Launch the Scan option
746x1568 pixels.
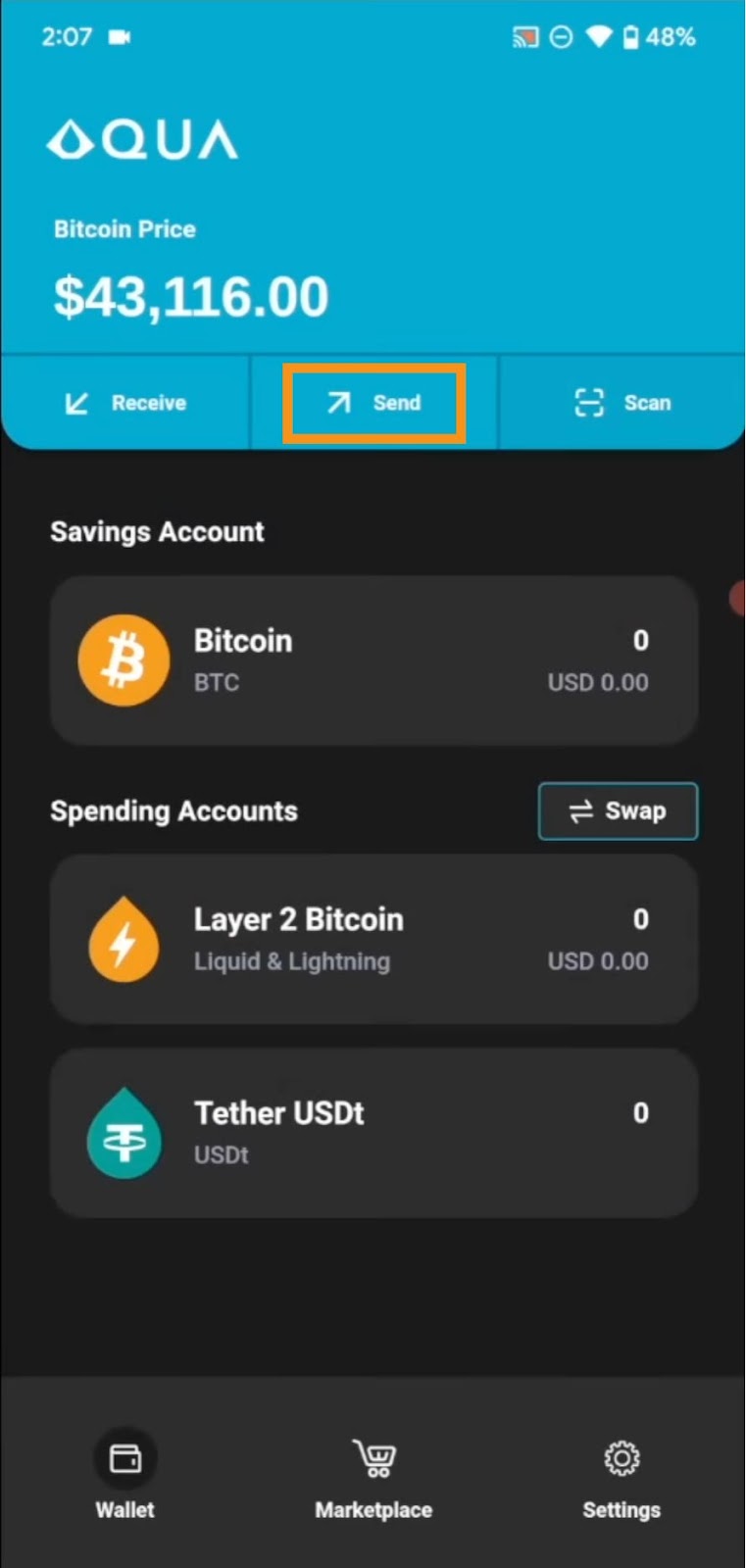tap(622, 403)
